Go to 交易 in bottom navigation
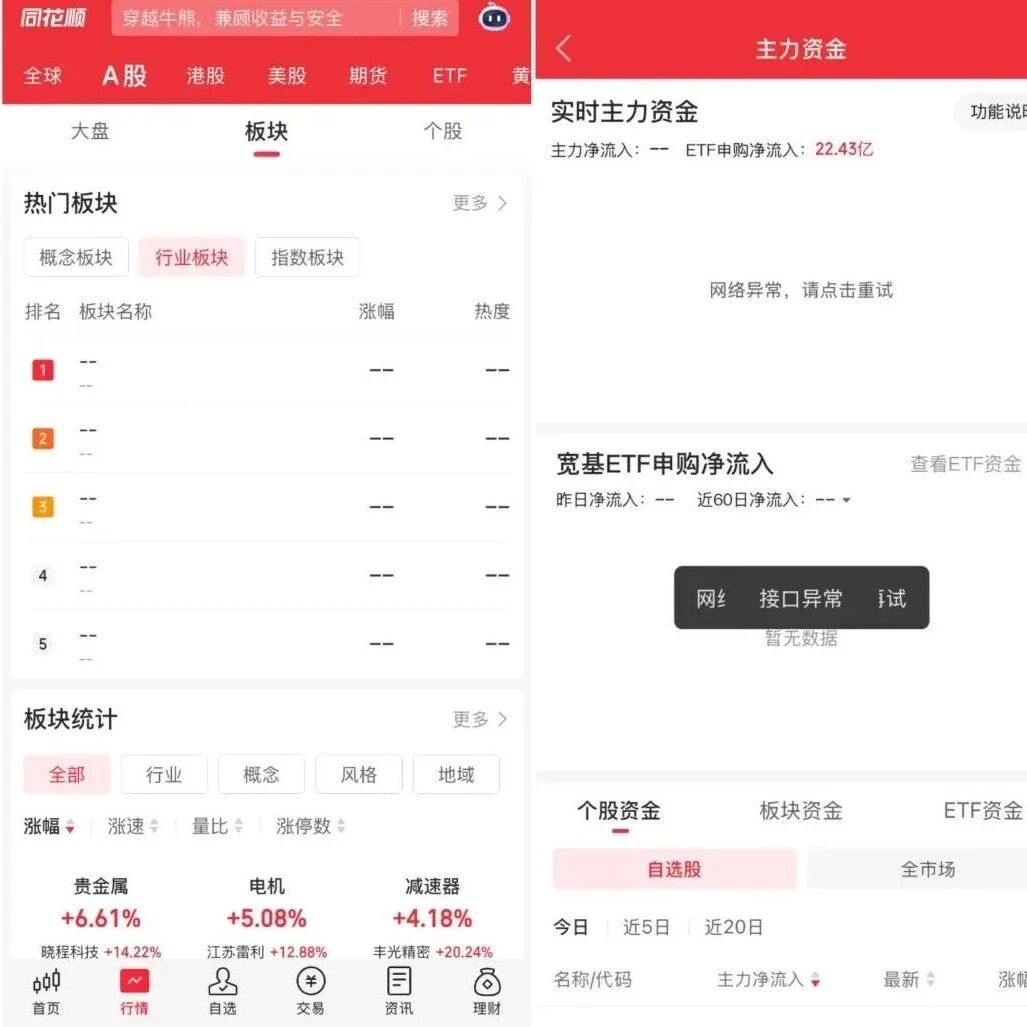Viewport: 1027px width, 1027px height. pyautogui.click(x=310, y=992)
